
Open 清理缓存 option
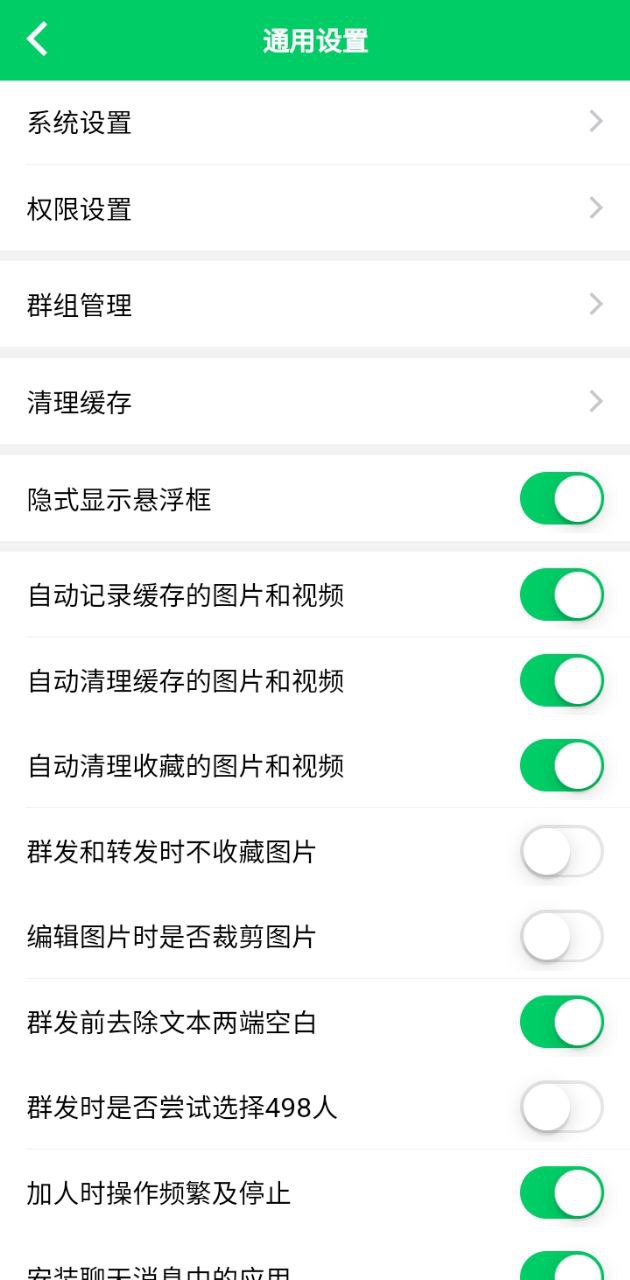point(315,402)
